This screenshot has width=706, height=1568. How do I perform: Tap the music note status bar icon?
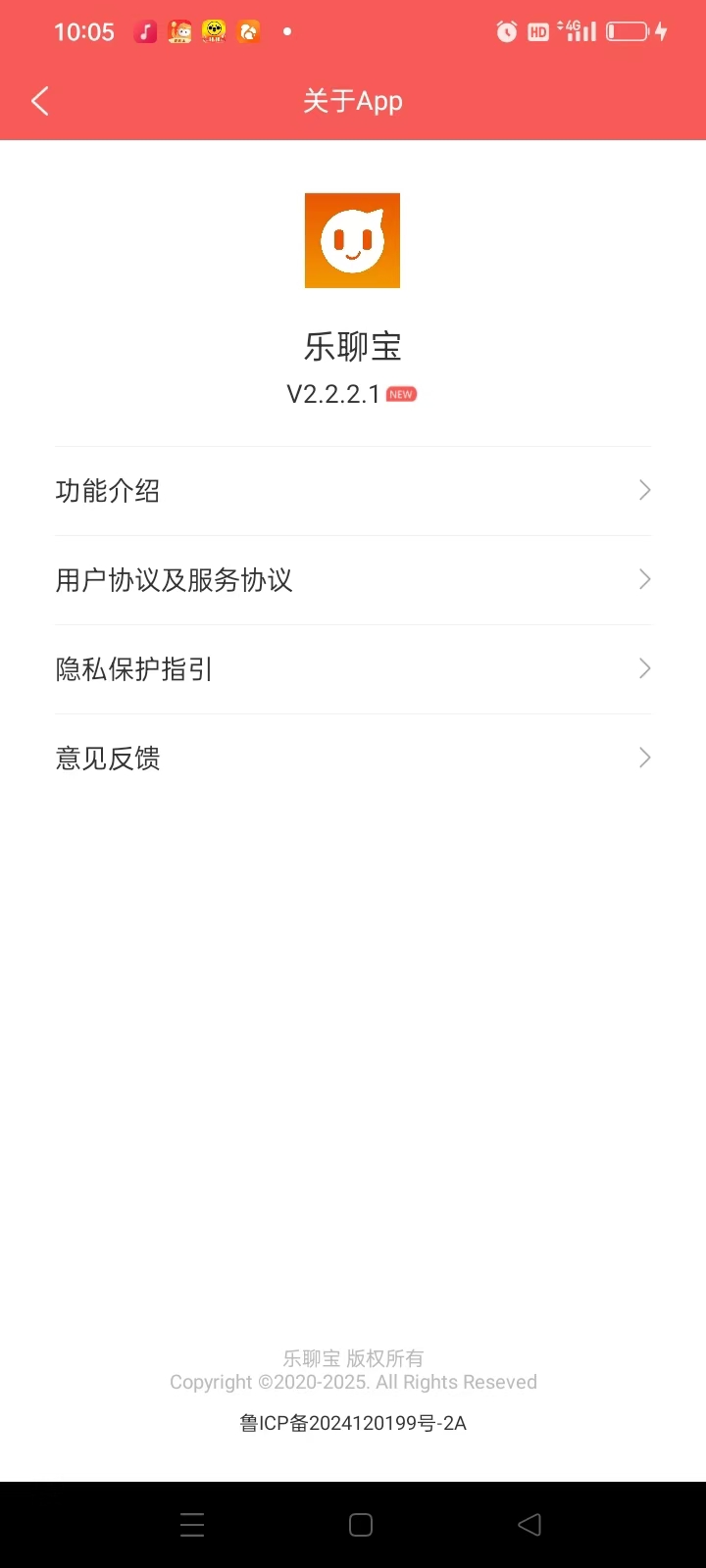[144, 30]
